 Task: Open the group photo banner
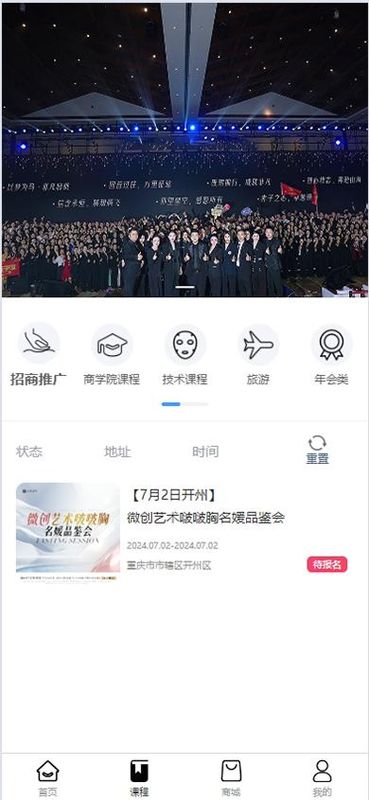tap(185, 150)
